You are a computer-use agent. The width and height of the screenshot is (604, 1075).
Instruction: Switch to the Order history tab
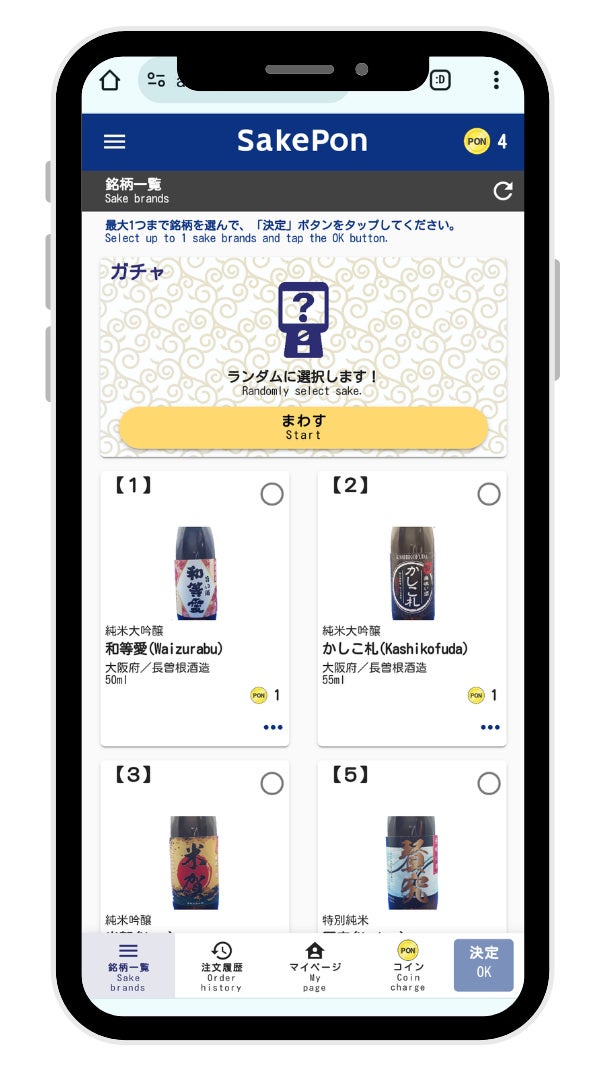(x=221, y=966)
